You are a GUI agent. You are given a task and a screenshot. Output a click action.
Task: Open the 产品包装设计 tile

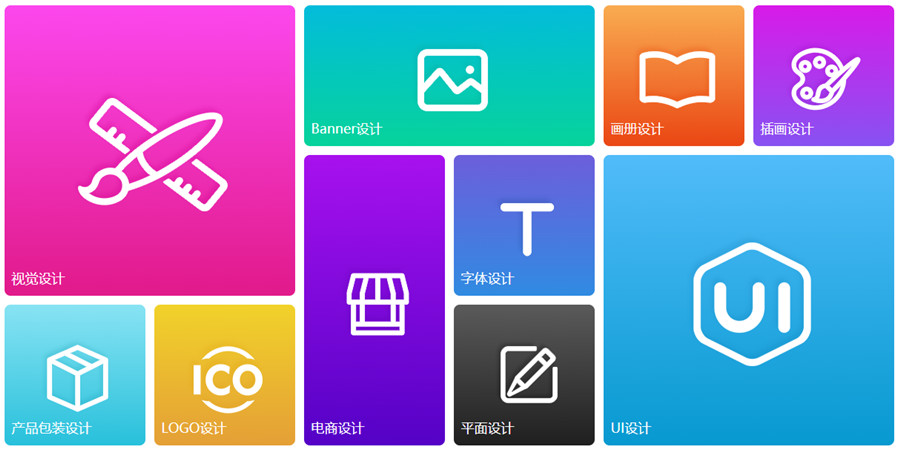tap(75, 375)
